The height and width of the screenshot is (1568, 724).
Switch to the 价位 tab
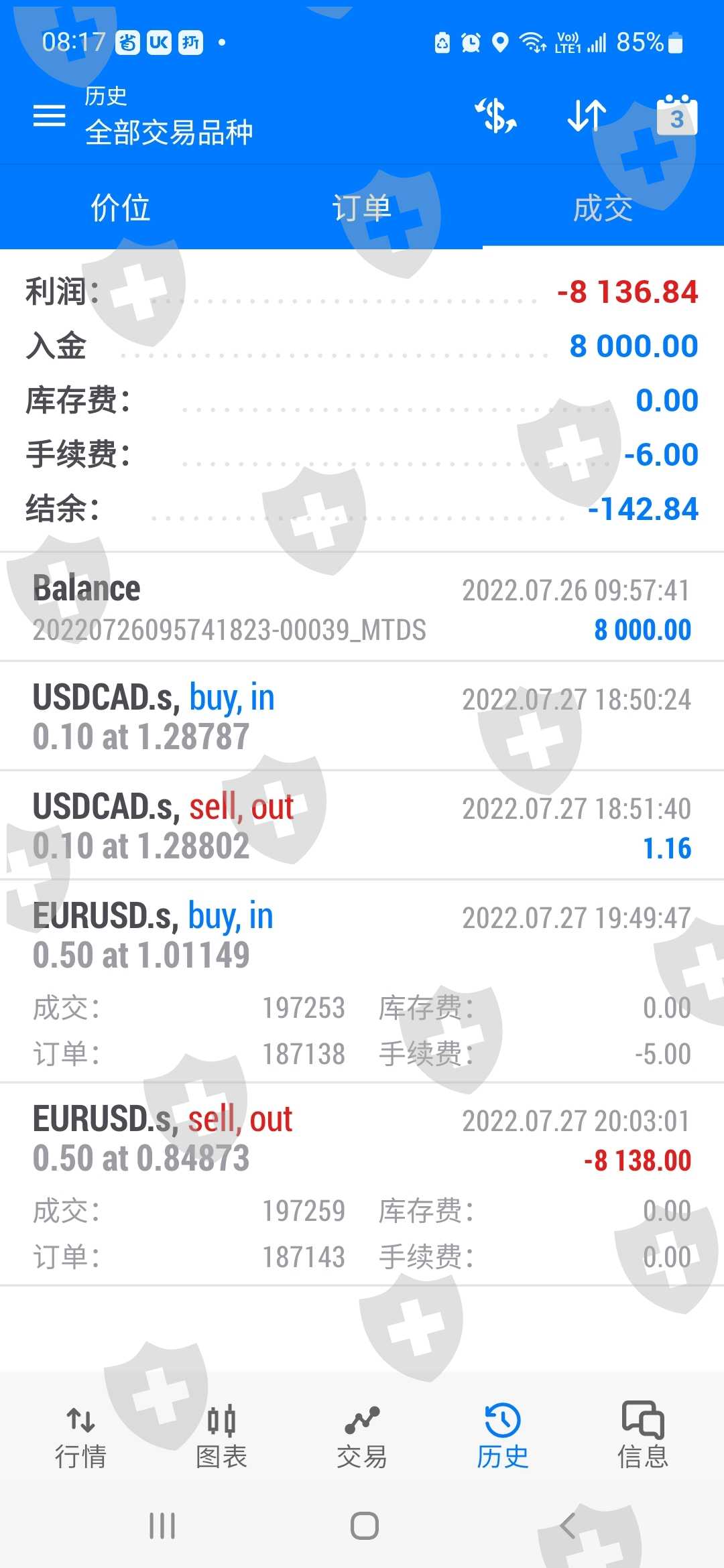tap(121, 208)
